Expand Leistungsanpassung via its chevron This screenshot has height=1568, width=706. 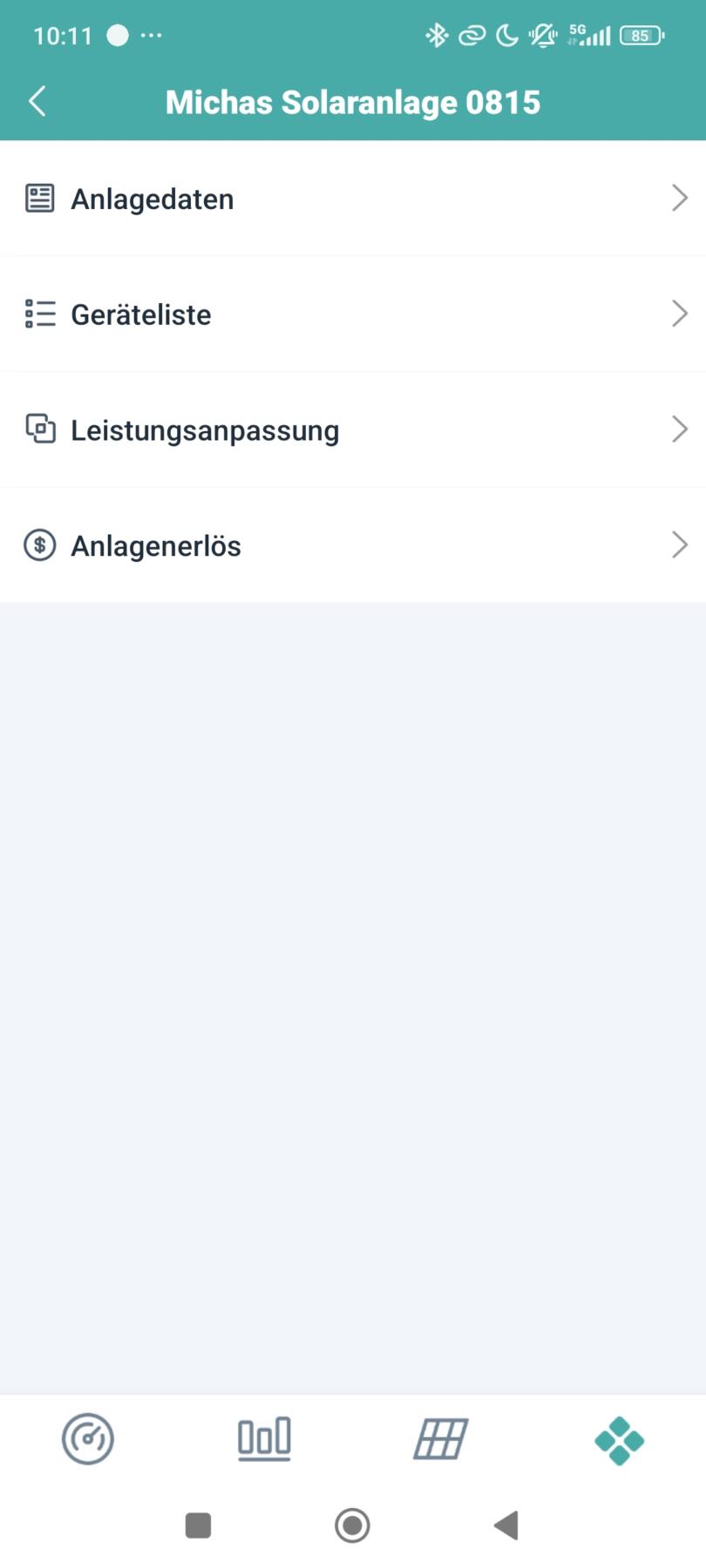pos(681,429)
